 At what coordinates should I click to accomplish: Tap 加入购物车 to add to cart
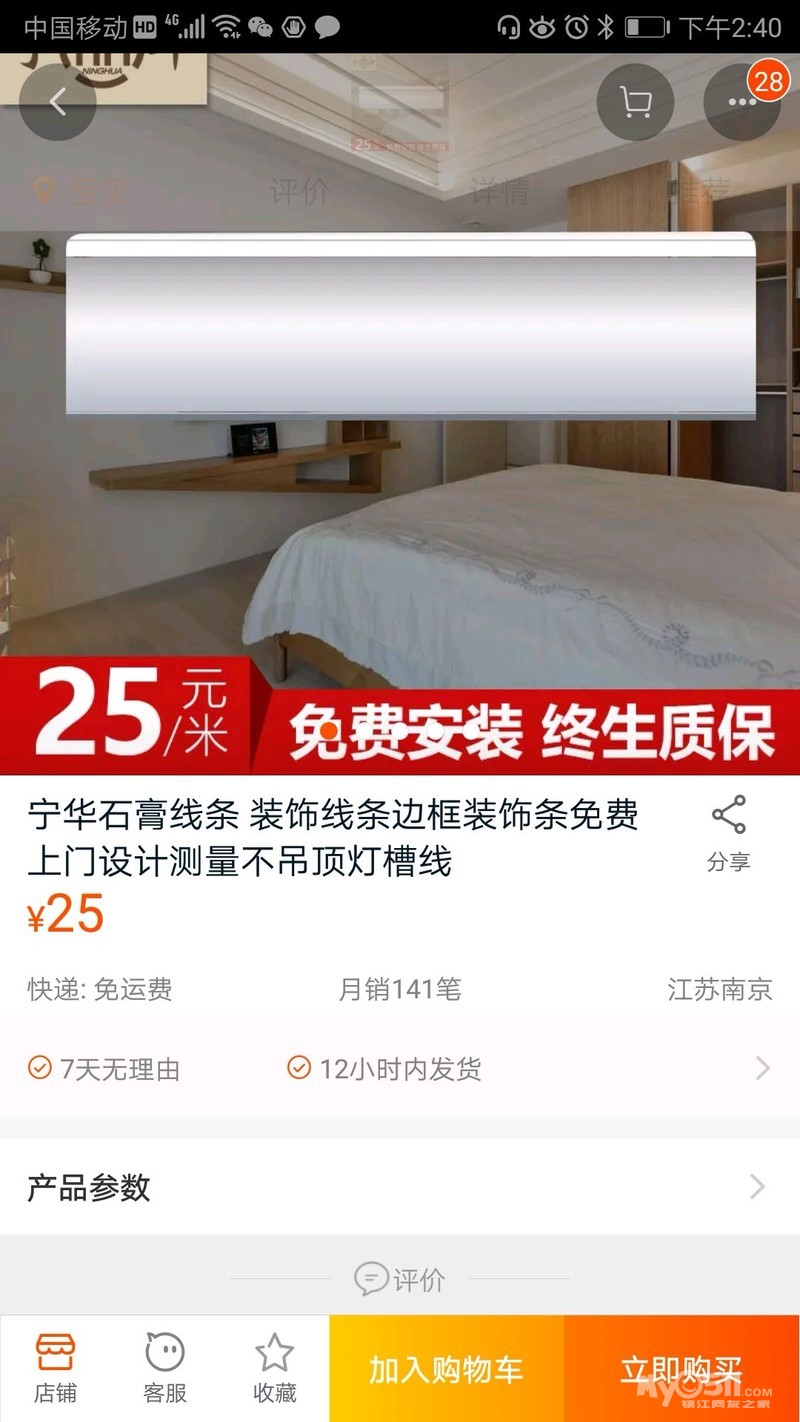pyautogui.click(x=446, y=1369)
